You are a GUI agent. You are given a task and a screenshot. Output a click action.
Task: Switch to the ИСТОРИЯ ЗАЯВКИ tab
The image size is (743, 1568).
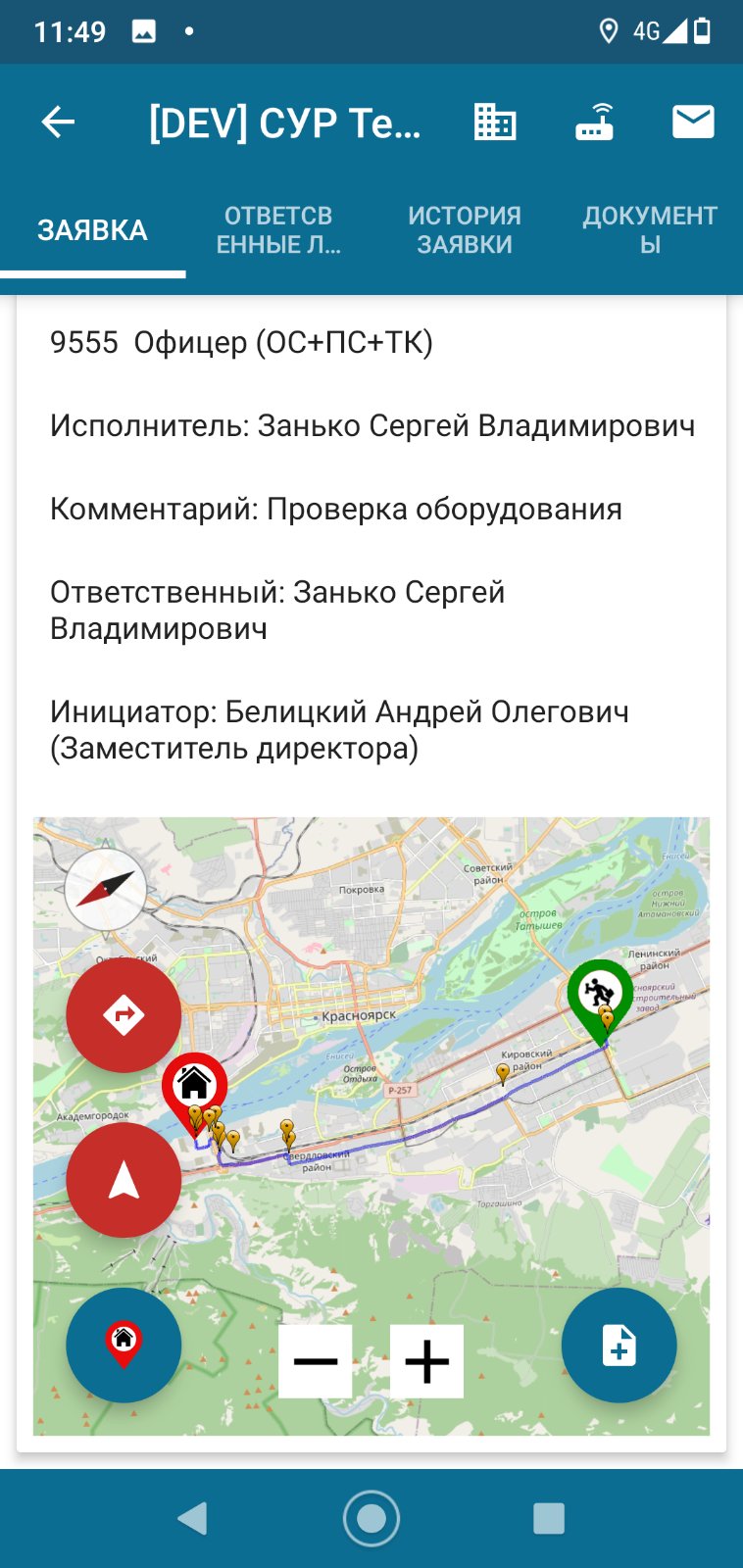(x=465, y=230)
